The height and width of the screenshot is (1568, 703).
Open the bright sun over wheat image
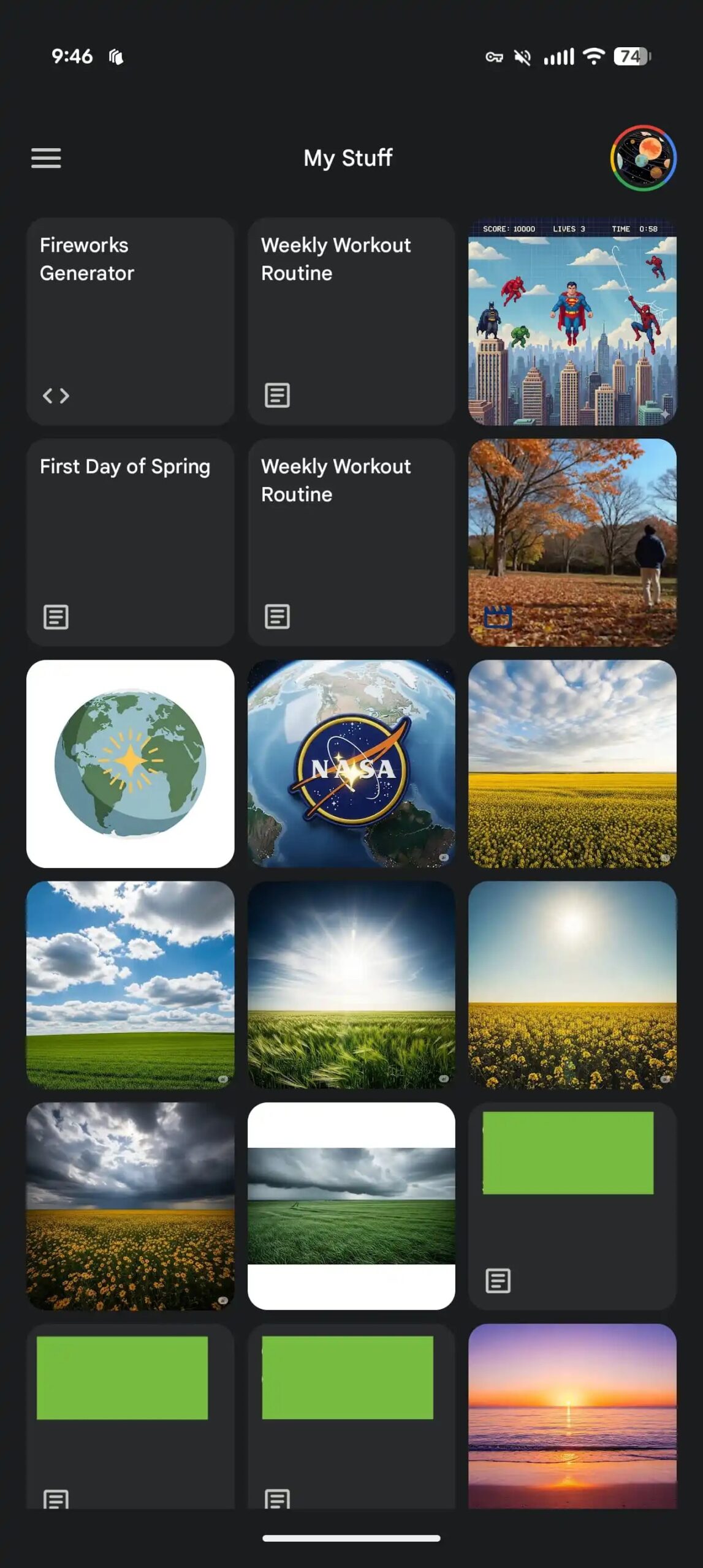point(351,984)
